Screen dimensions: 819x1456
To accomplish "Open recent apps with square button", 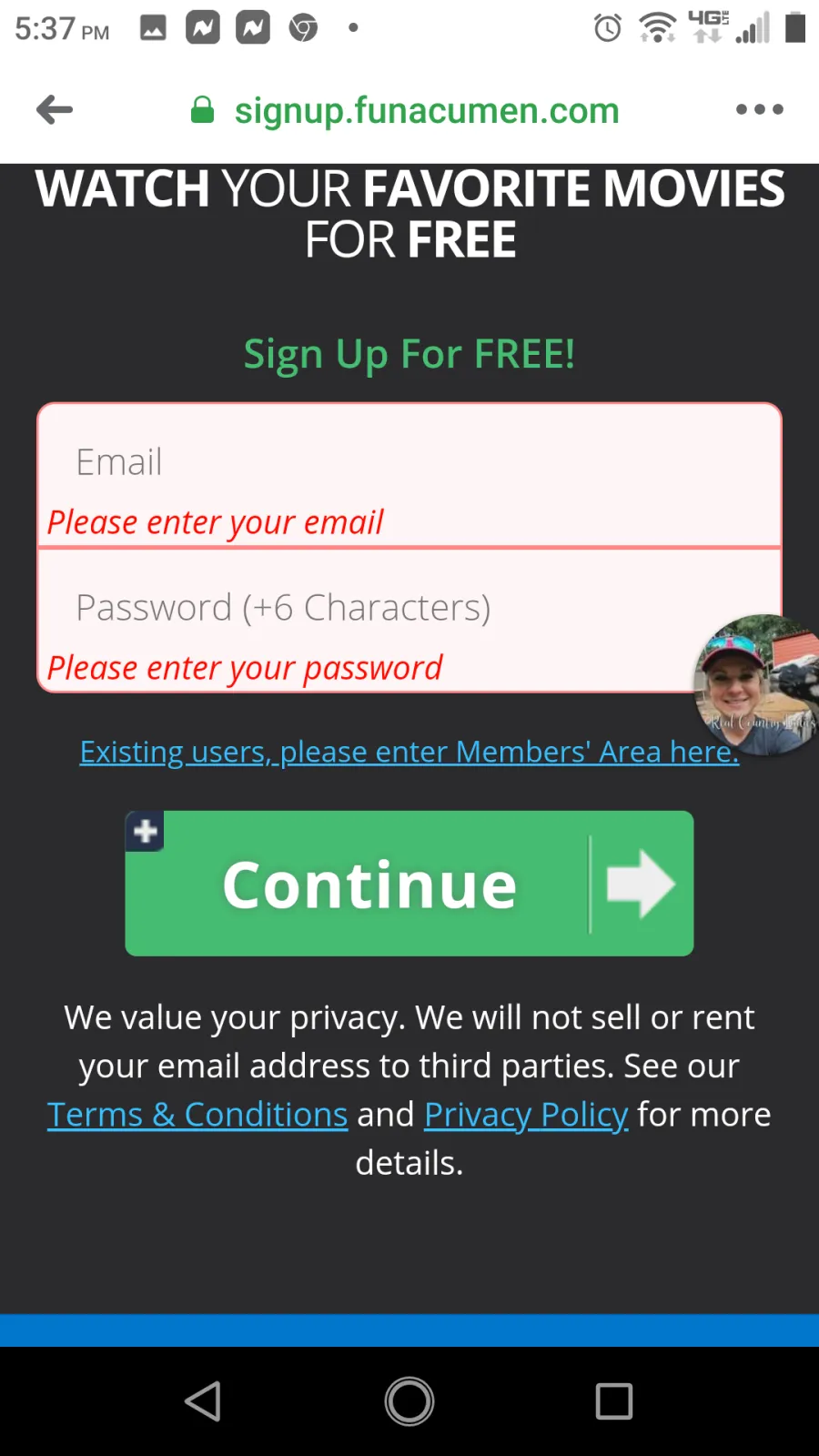I will [614, 1401].
